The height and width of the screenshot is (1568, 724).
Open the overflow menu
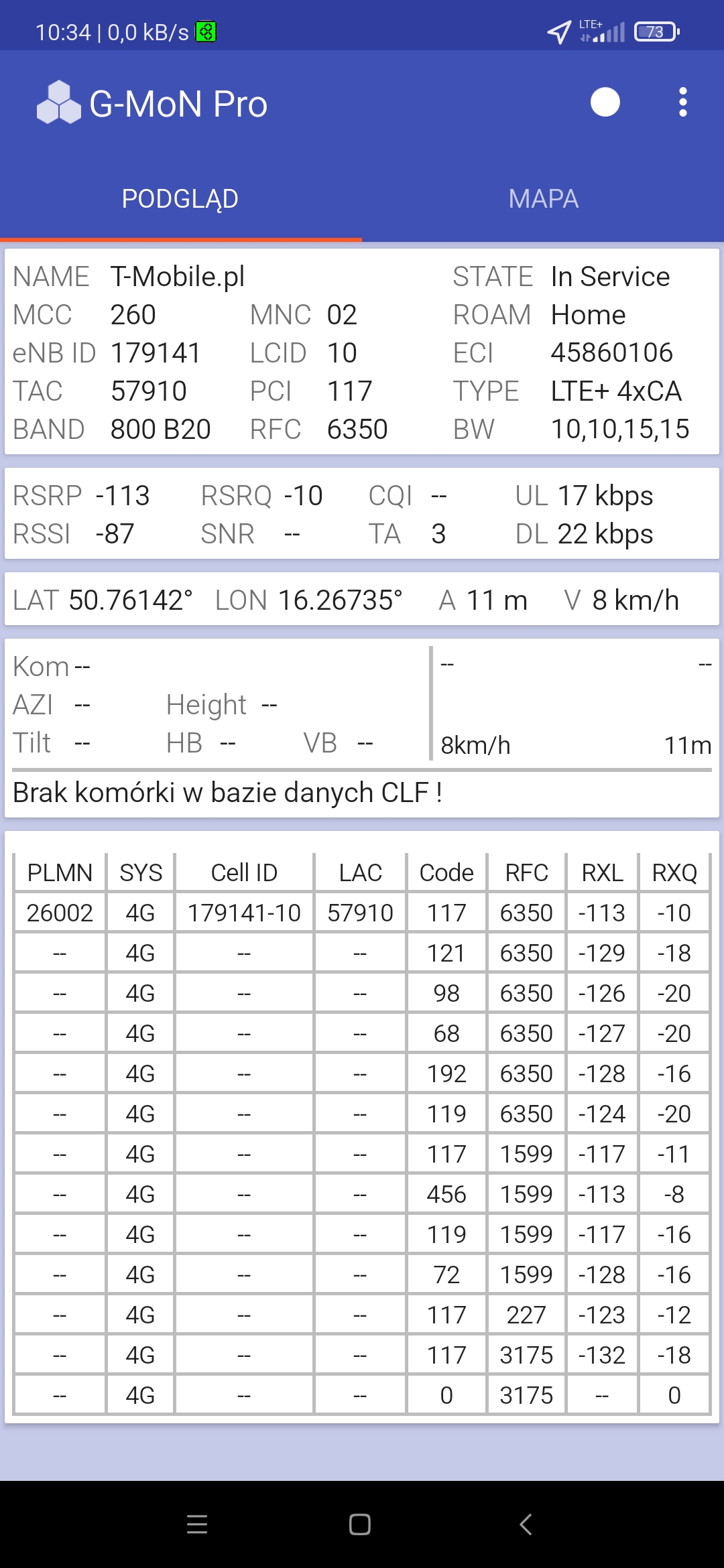click(x=682, y=103)
